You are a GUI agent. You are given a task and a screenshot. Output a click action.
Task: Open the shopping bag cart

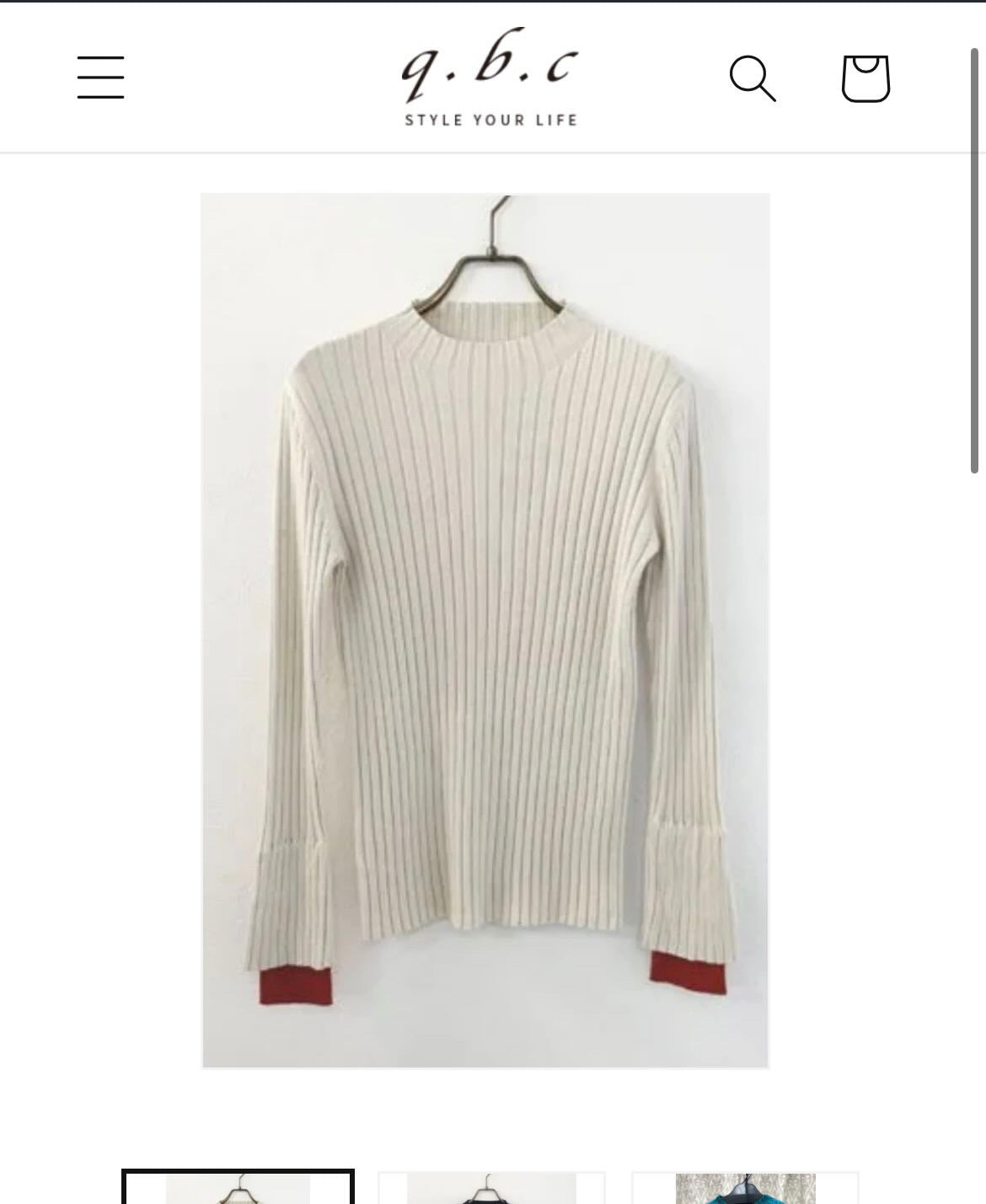865,78
